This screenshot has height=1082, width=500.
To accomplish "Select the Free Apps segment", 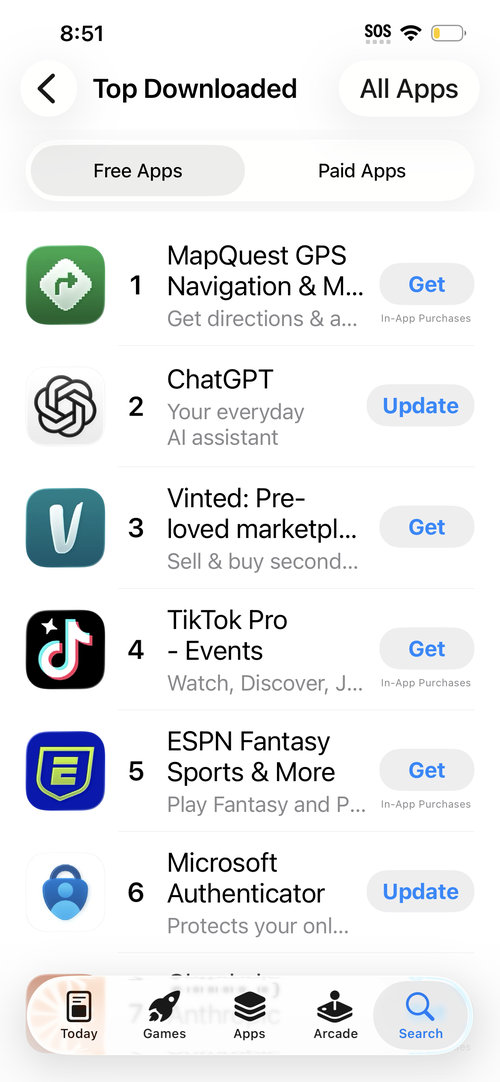I will (x=138, y=170).
